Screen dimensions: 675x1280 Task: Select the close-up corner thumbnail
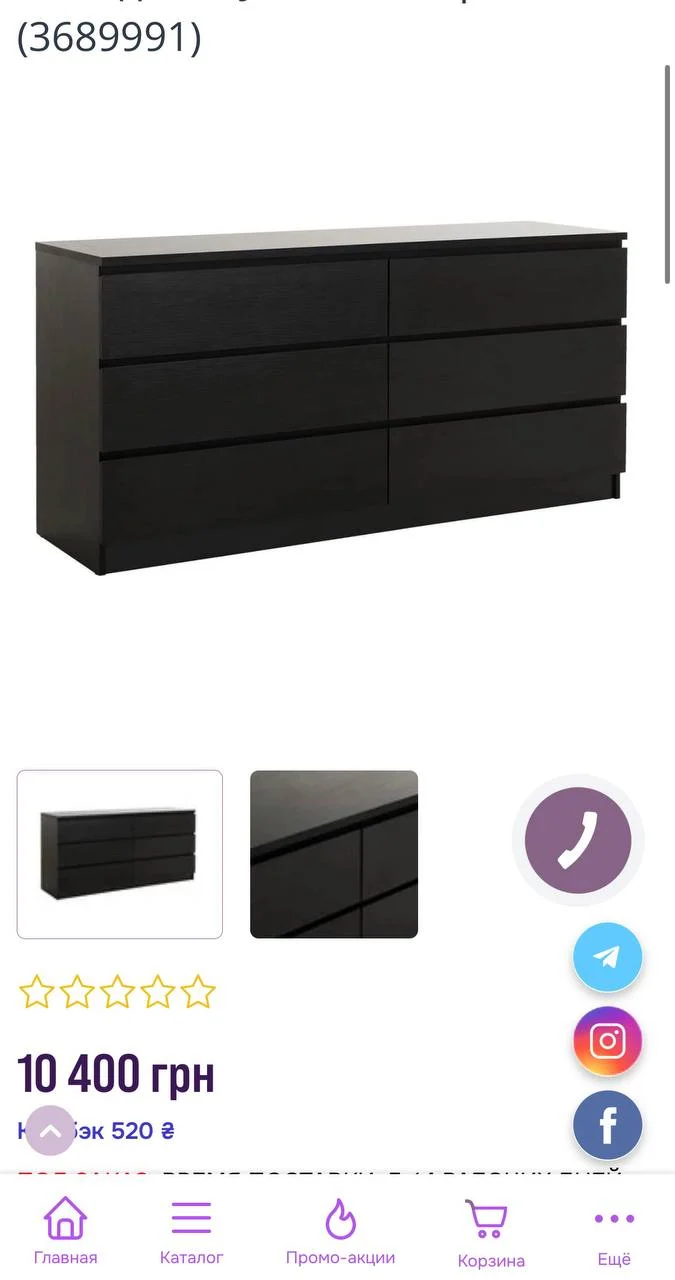334,854
